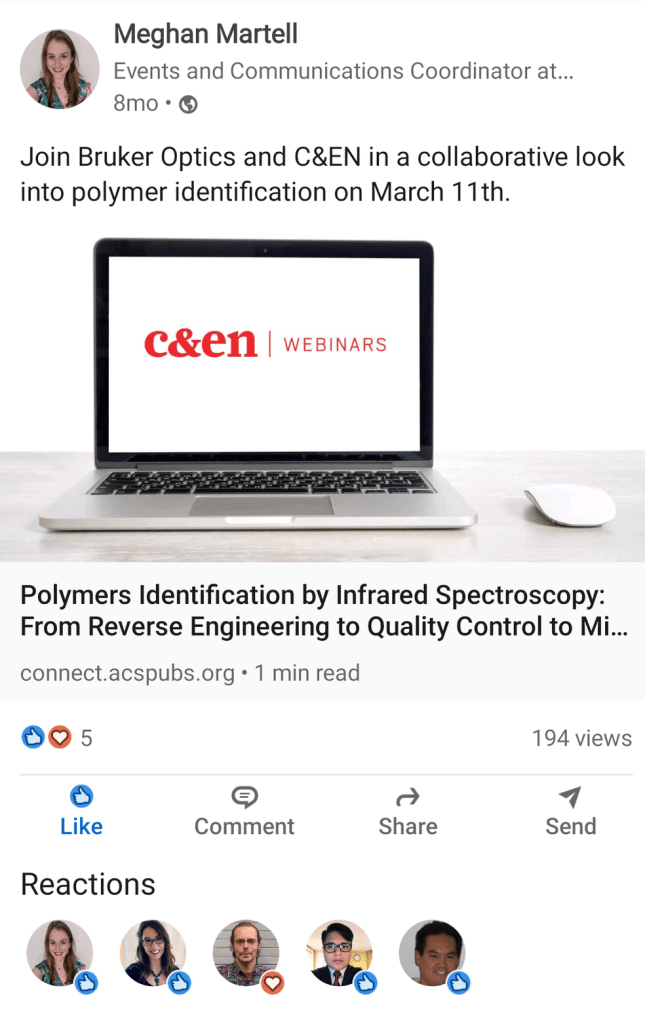The width and height of the screenshot is (645, 1024).
Task: Open the last reactor's avatar in Reactions
Action: click(432, 954)
